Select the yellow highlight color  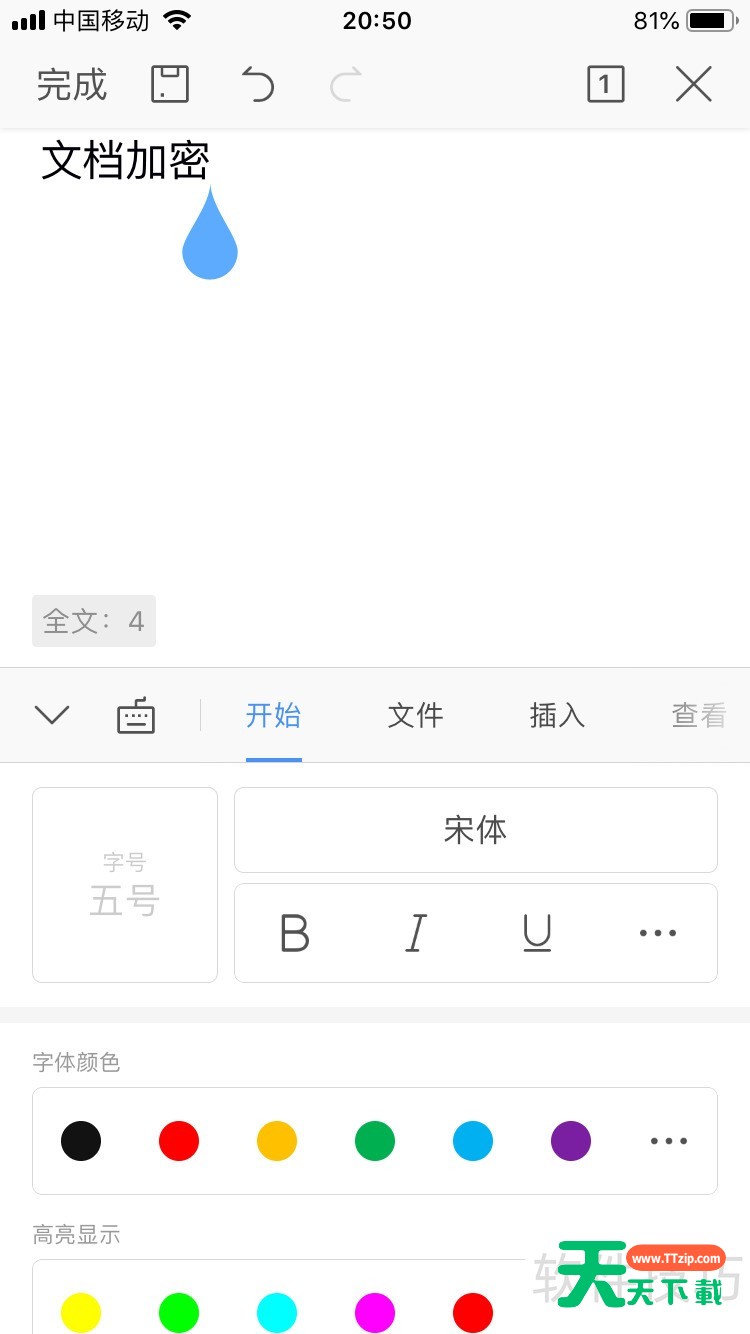tap(81, 1312)
